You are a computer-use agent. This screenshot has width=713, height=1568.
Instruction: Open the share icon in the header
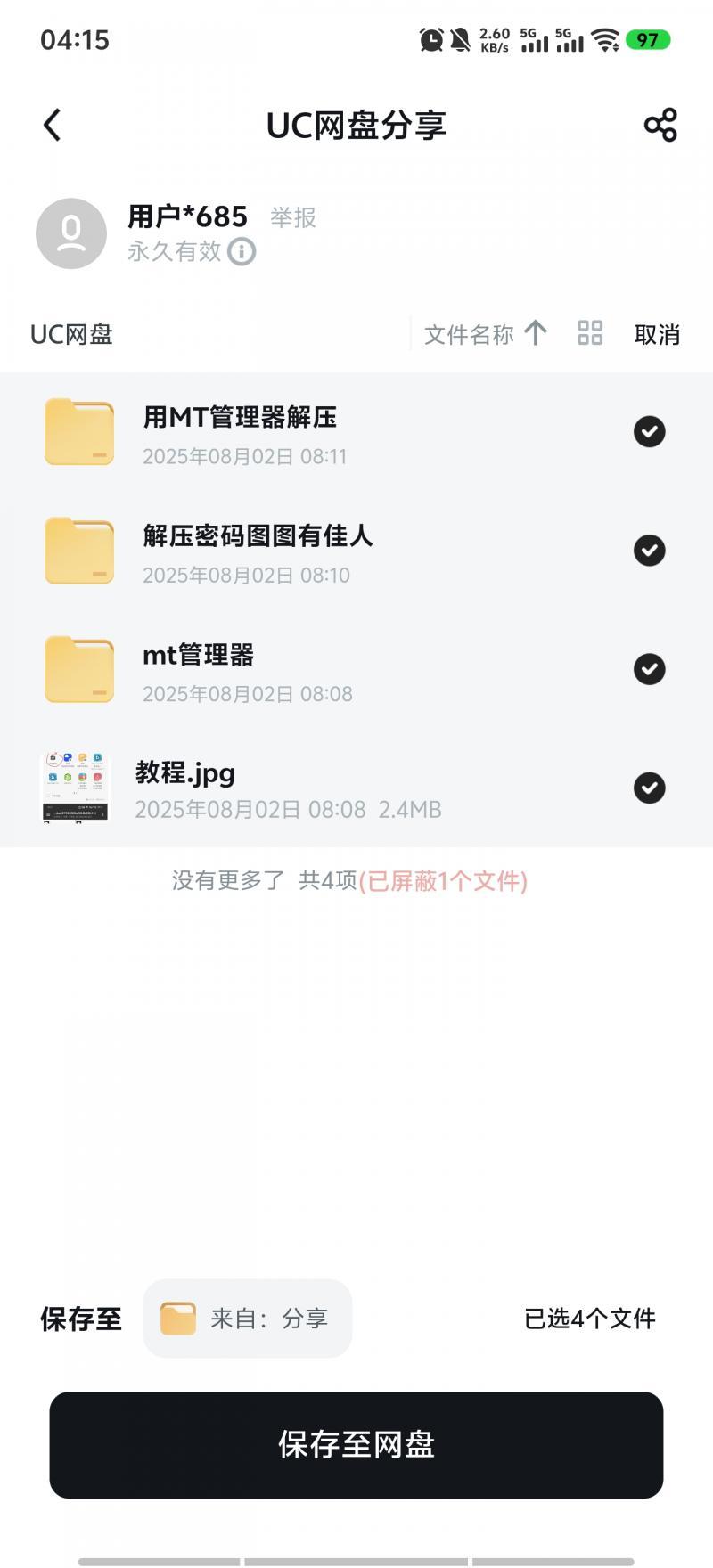click(660, 126)
